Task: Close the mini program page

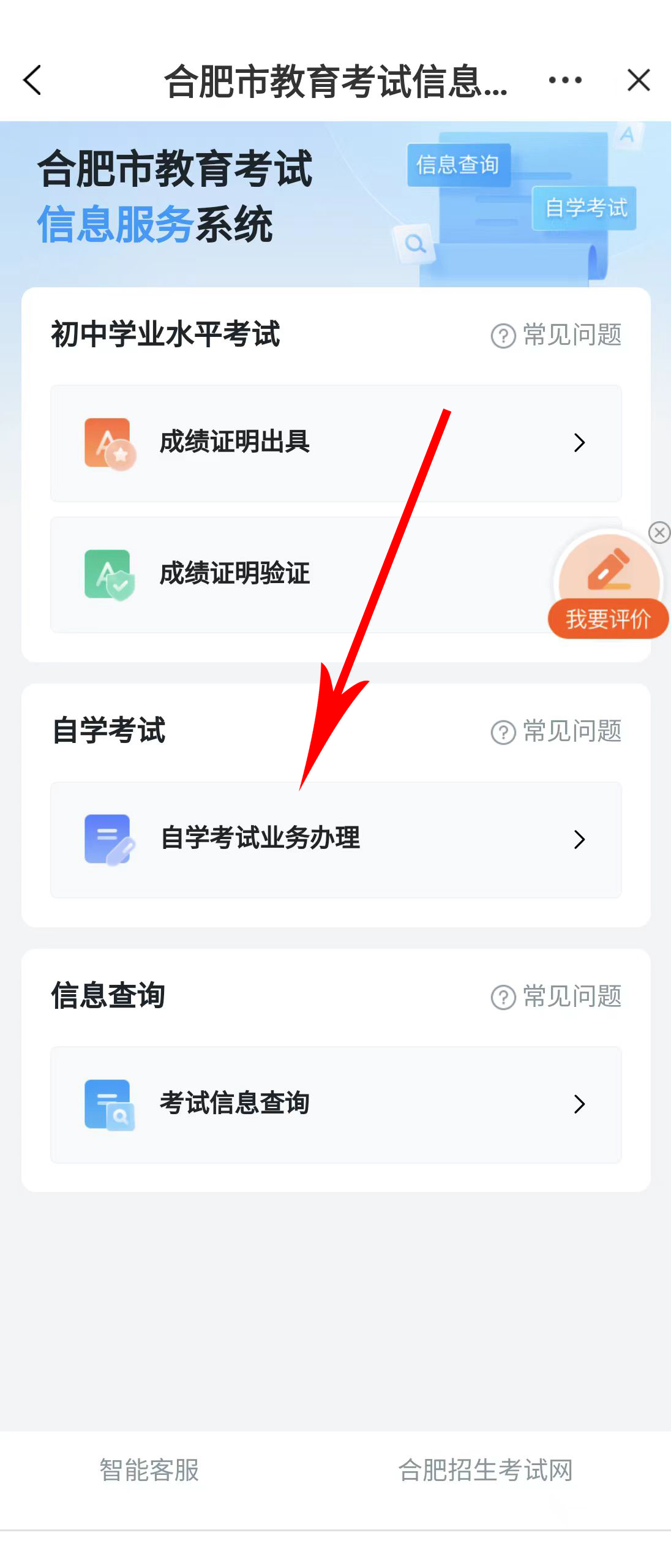Action: click(638, 80)
